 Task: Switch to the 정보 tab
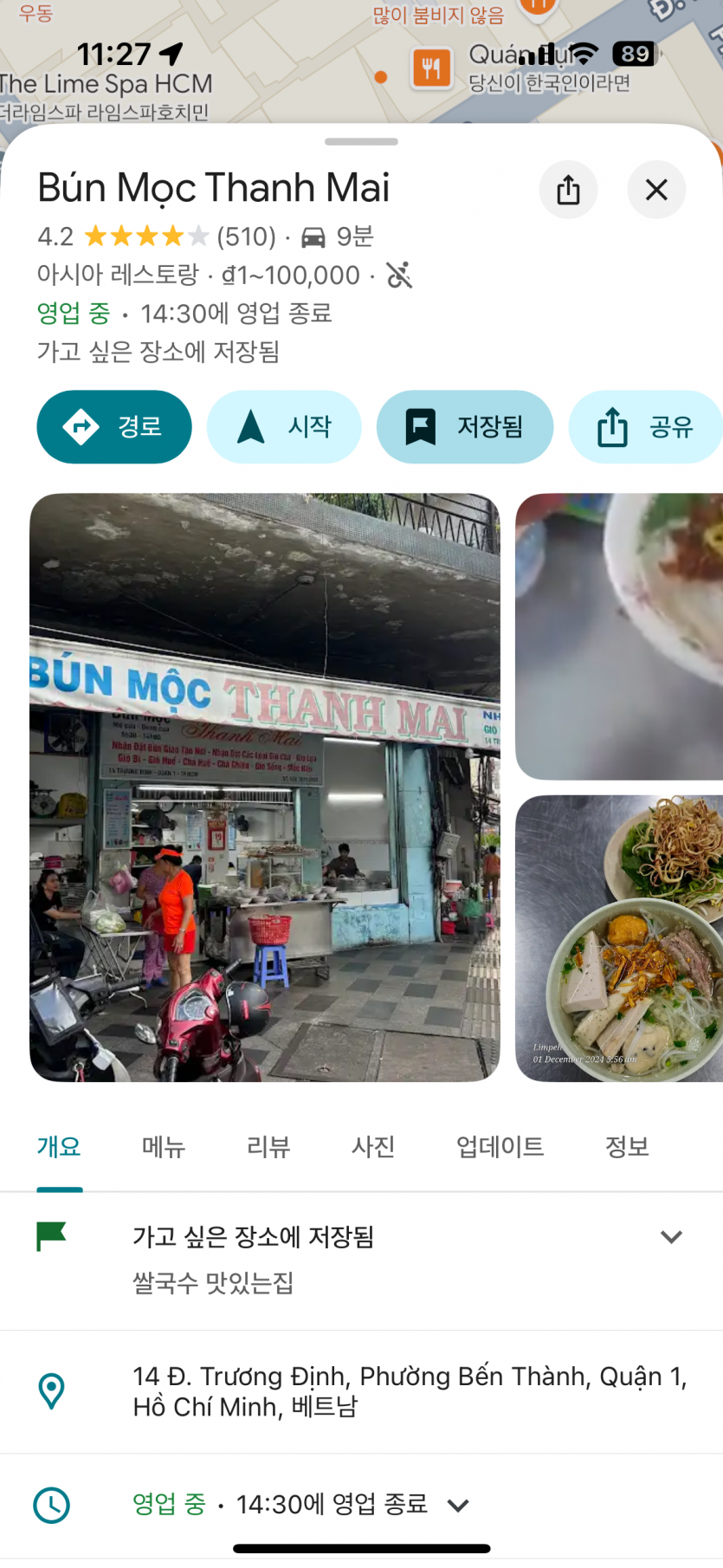627,1147
